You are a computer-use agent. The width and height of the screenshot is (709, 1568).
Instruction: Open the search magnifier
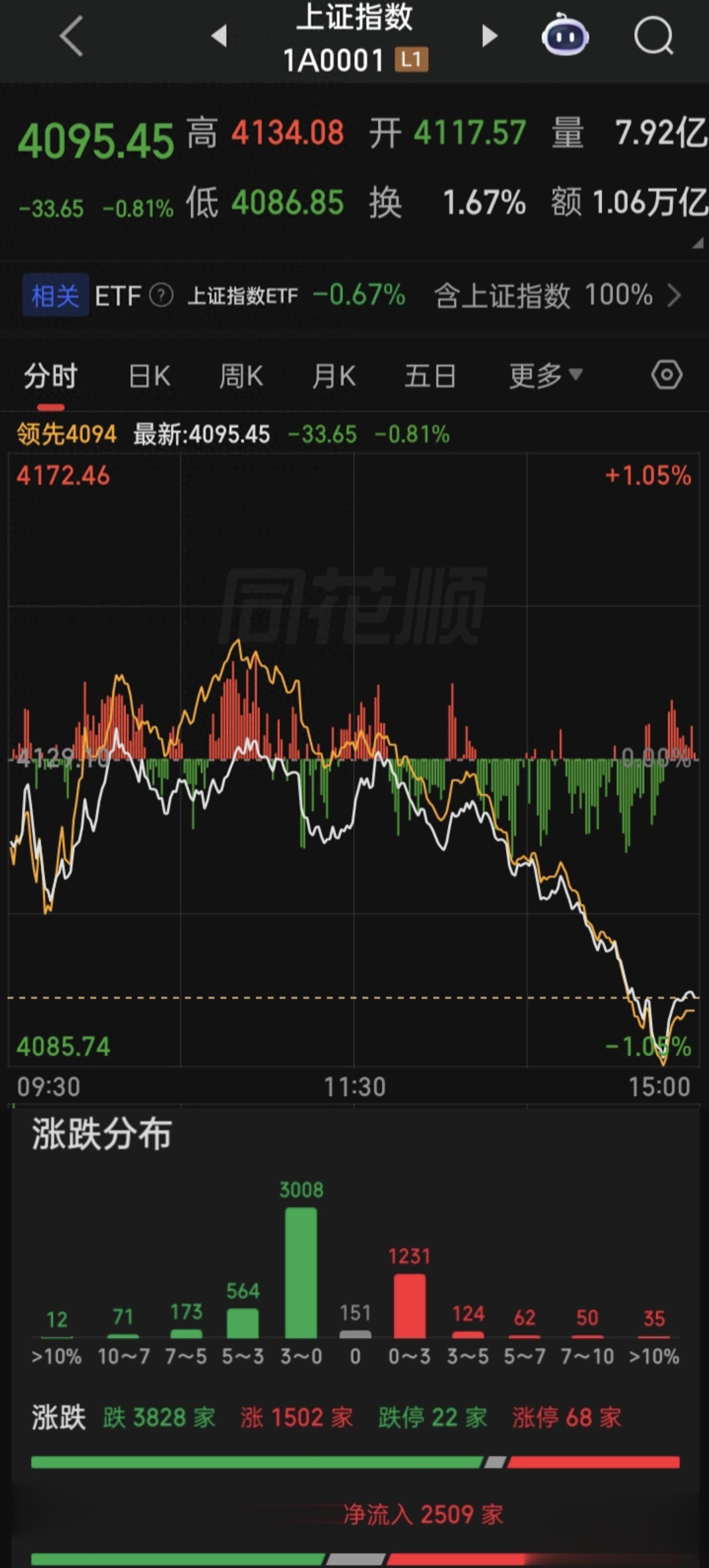click(x=653, y=36)
